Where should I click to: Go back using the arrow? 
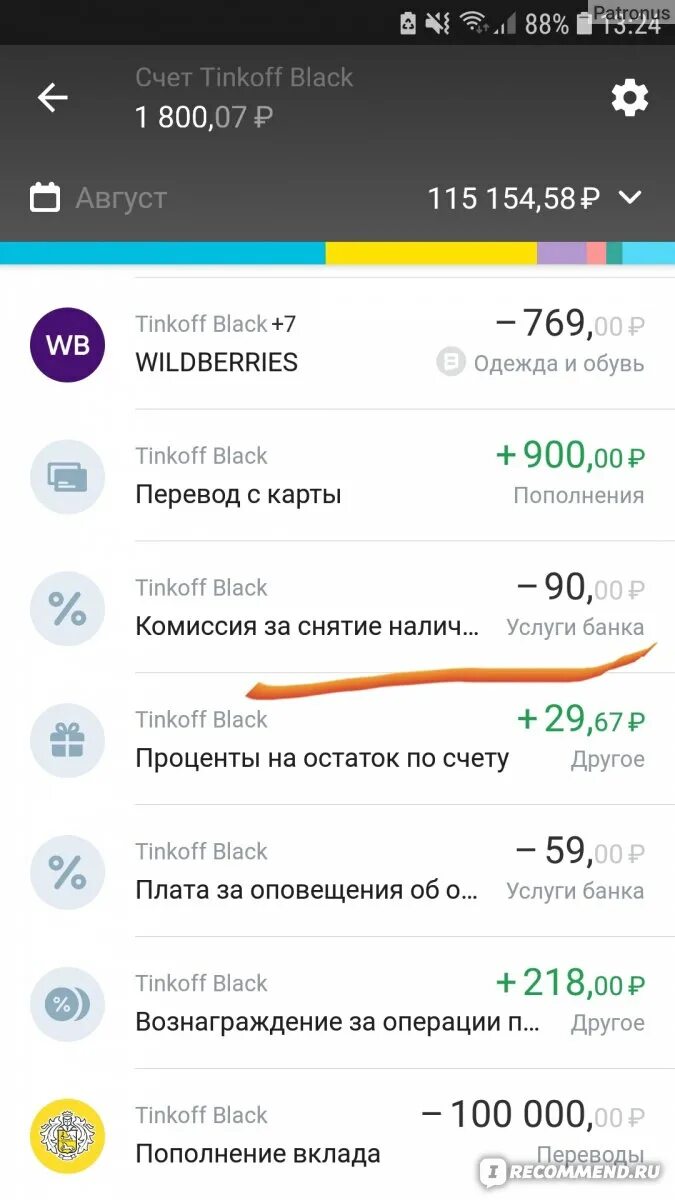coord(52,97)
